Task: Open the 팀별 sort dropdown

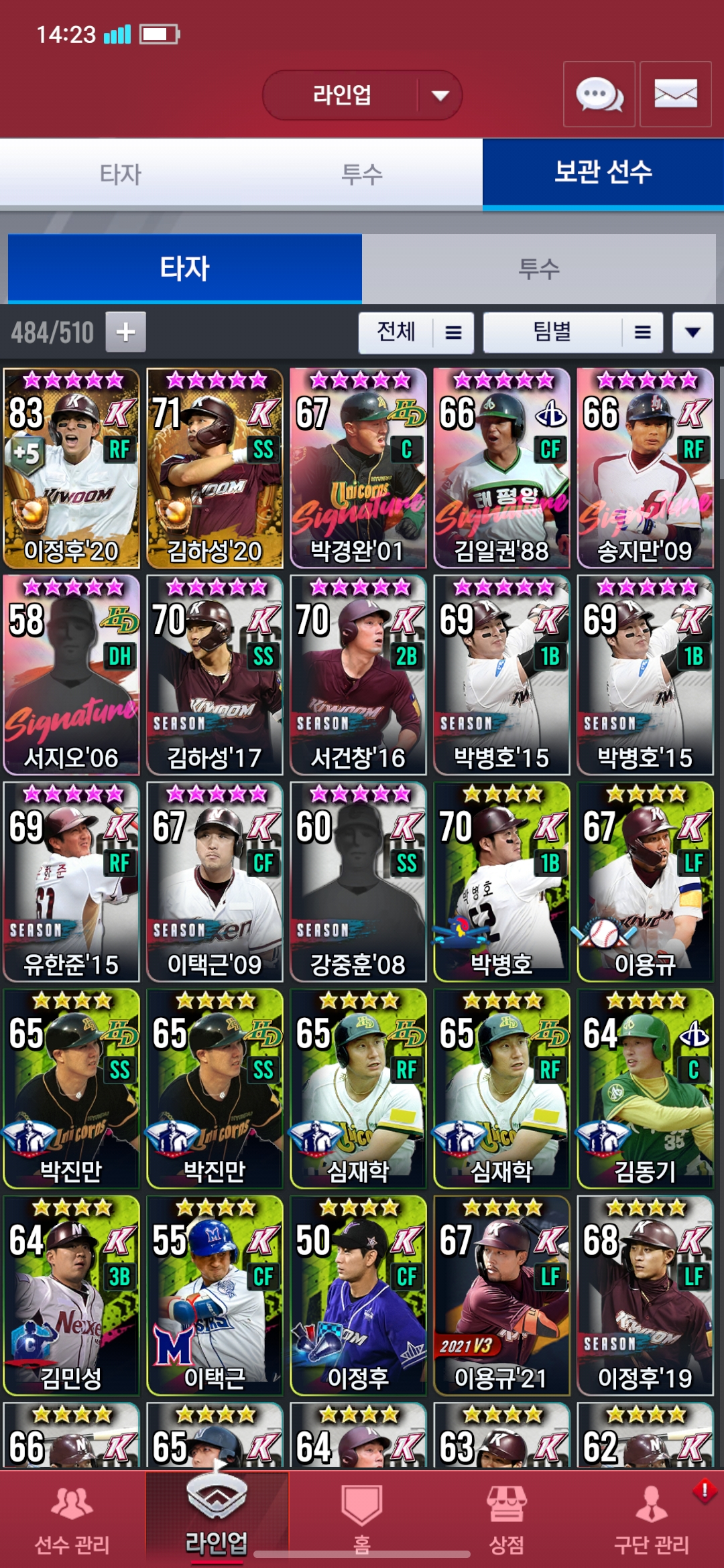Action: (x=573, y=332)
